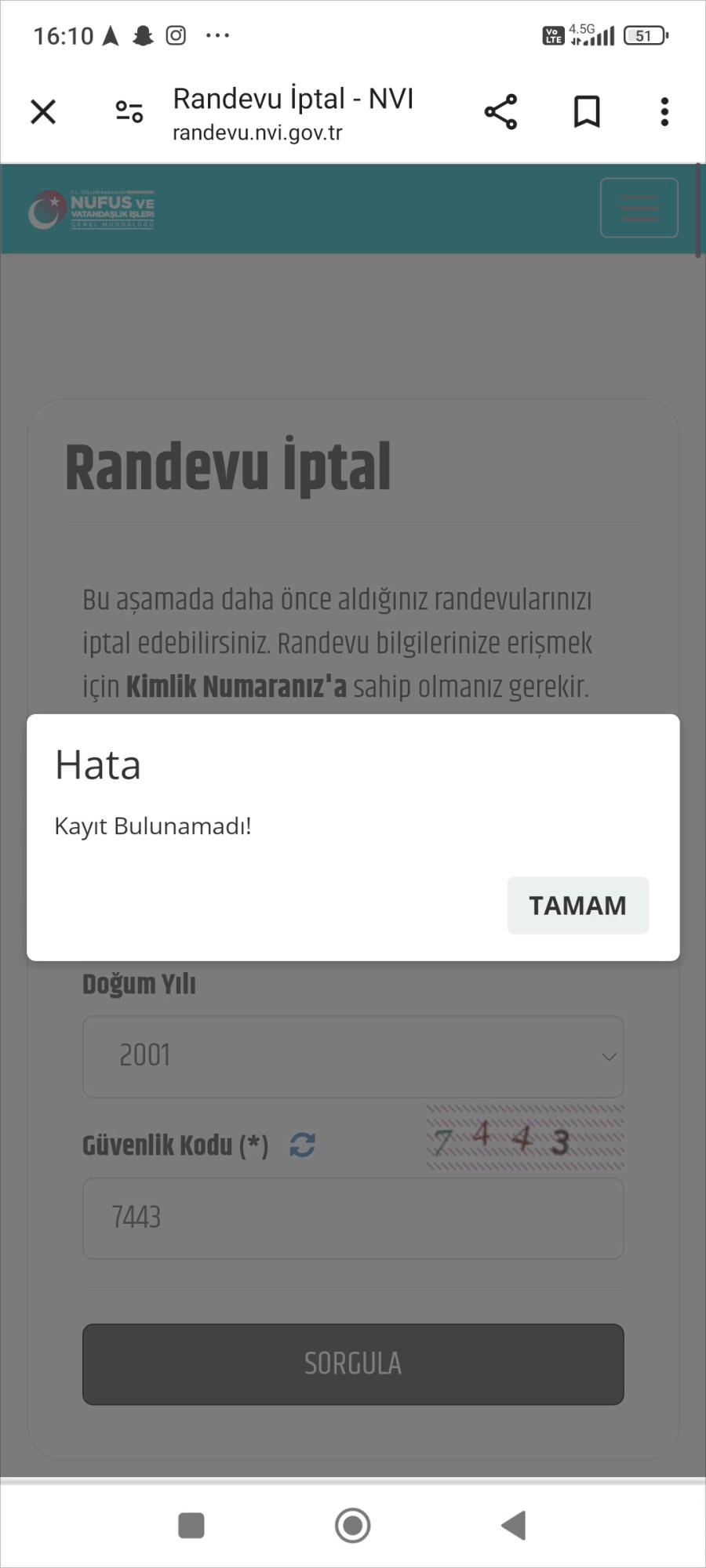The image size is (706, 1568).
Task: Open the browser three-dot menu
Action: pyautogui.click(x=664, y=111)
